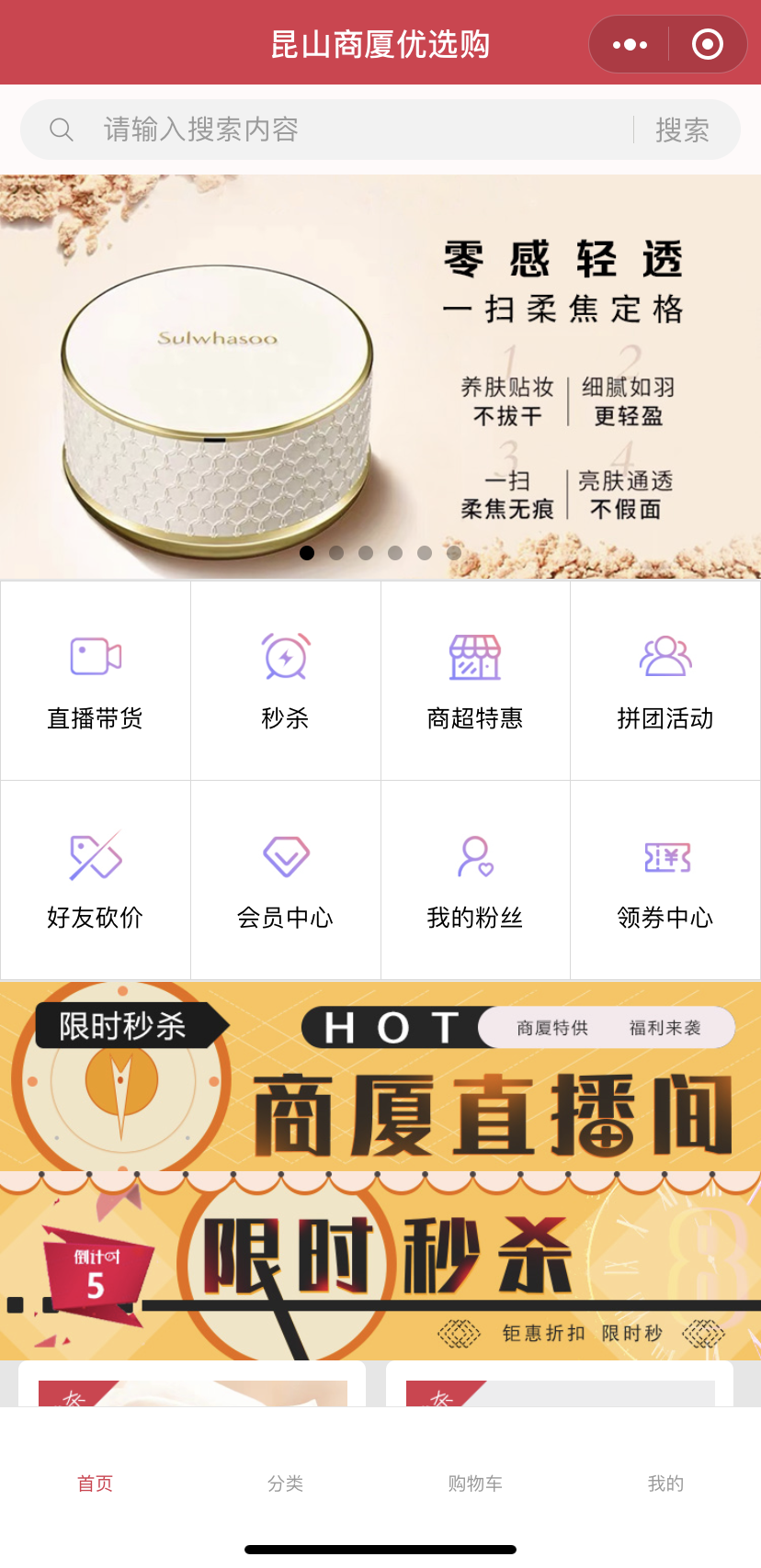Image resolution: width=761 pixels, height=1568 pixels.
Task: Open 领券中心 coupon center
Action: click(665, 880)
